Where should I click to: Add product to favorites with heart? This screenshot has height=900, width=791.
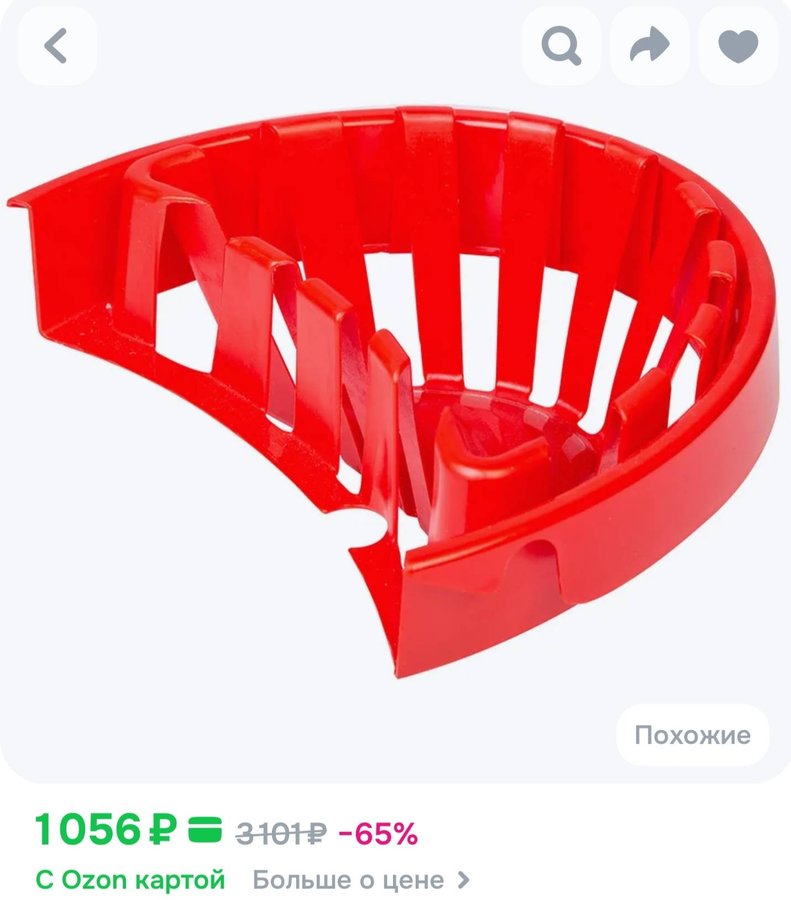coord(738,46)
